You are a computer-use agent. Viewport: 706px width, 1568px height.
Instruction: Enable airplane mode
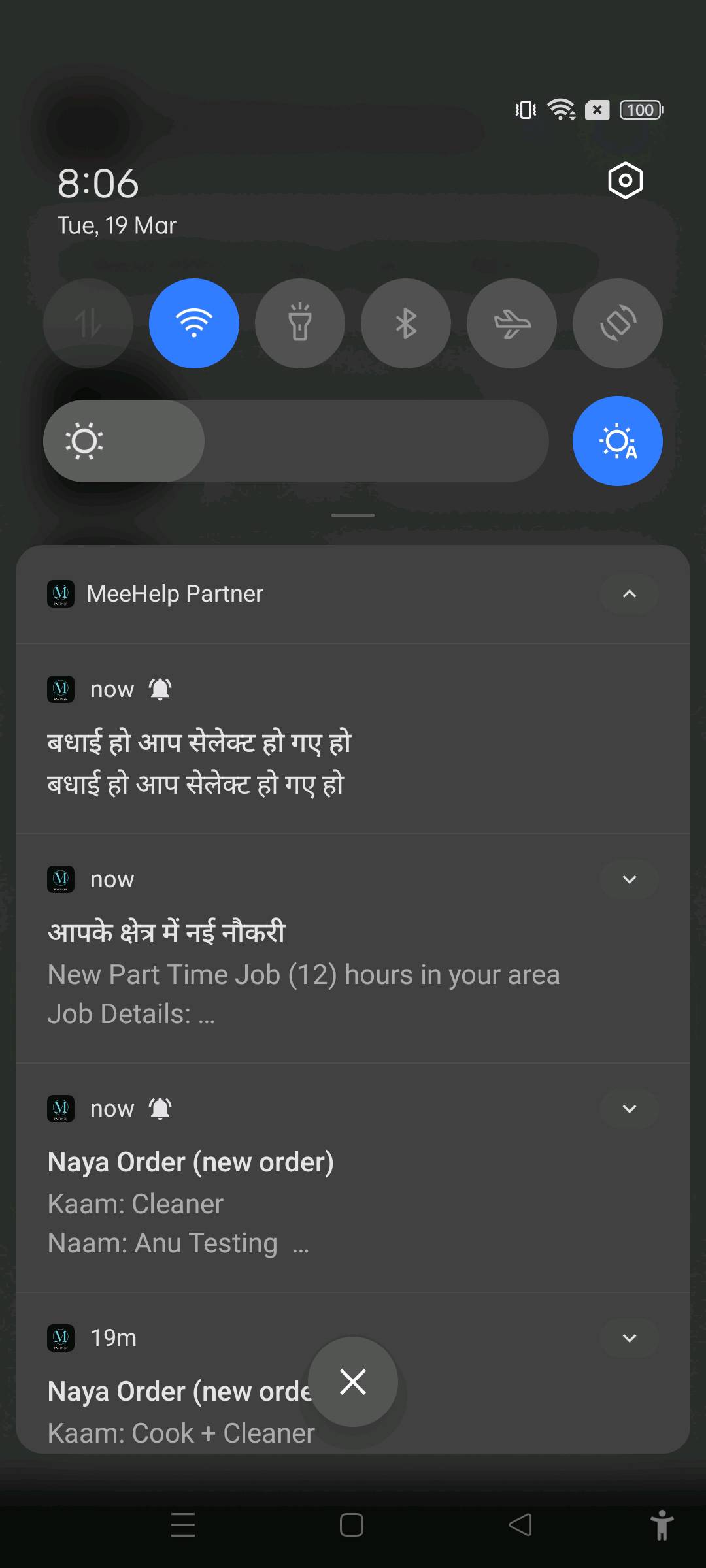[x=512, y=323]
